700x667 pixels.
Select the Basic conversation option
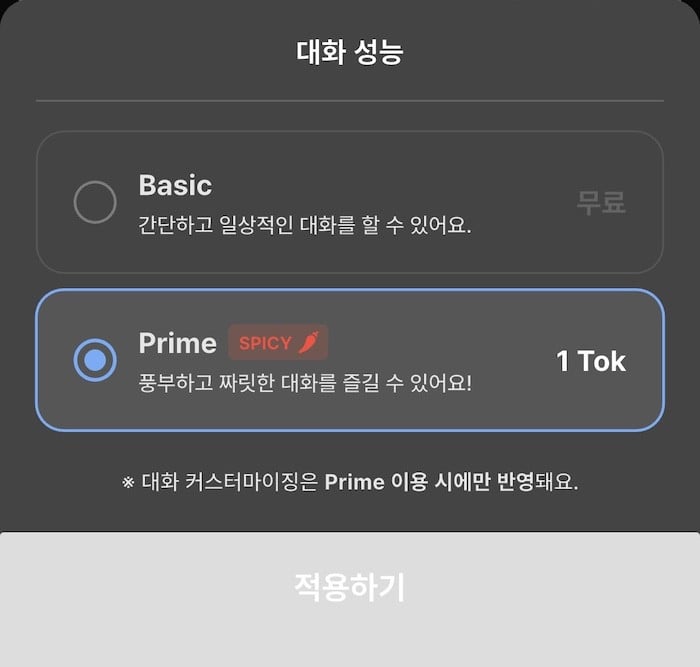(95, 203)
